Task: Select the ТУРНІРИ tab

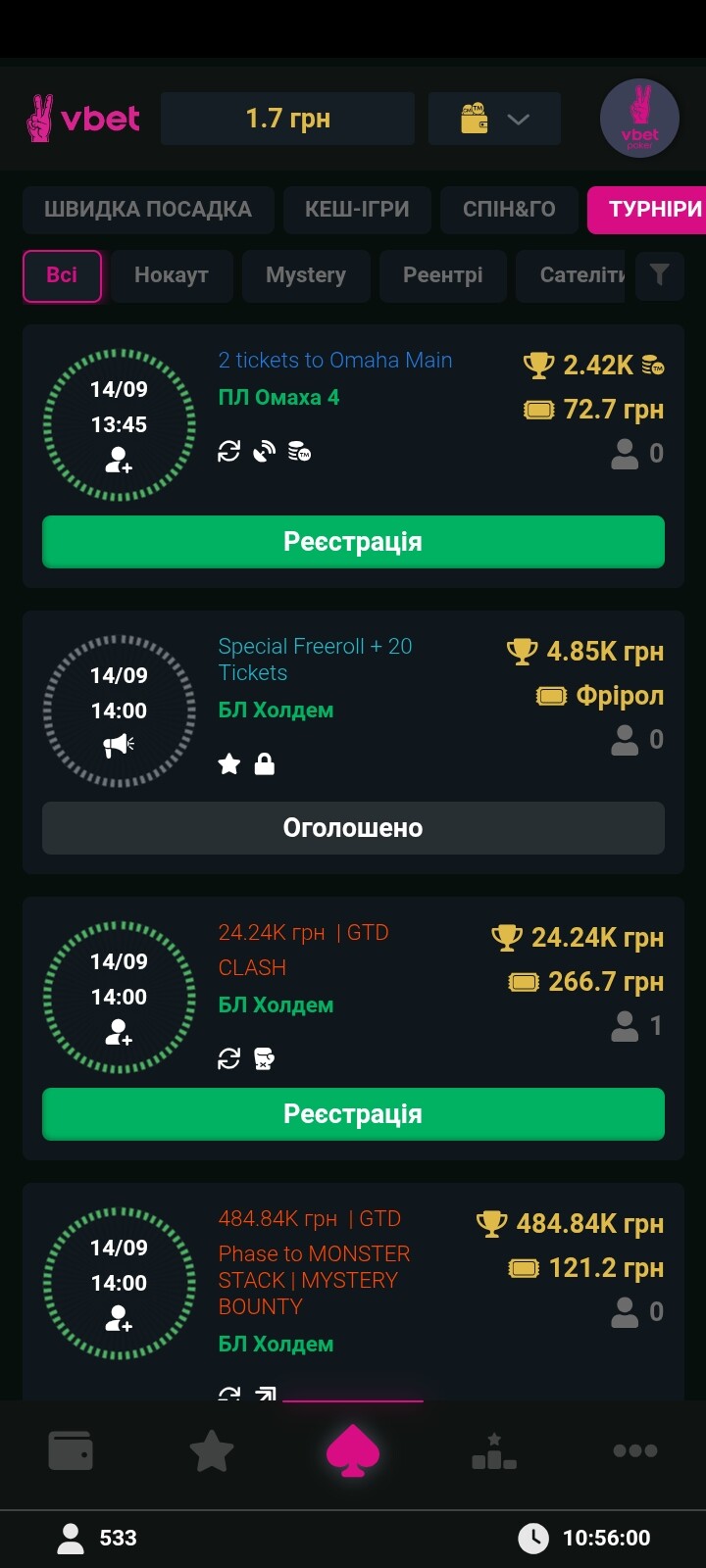Action: coord(649,209)
